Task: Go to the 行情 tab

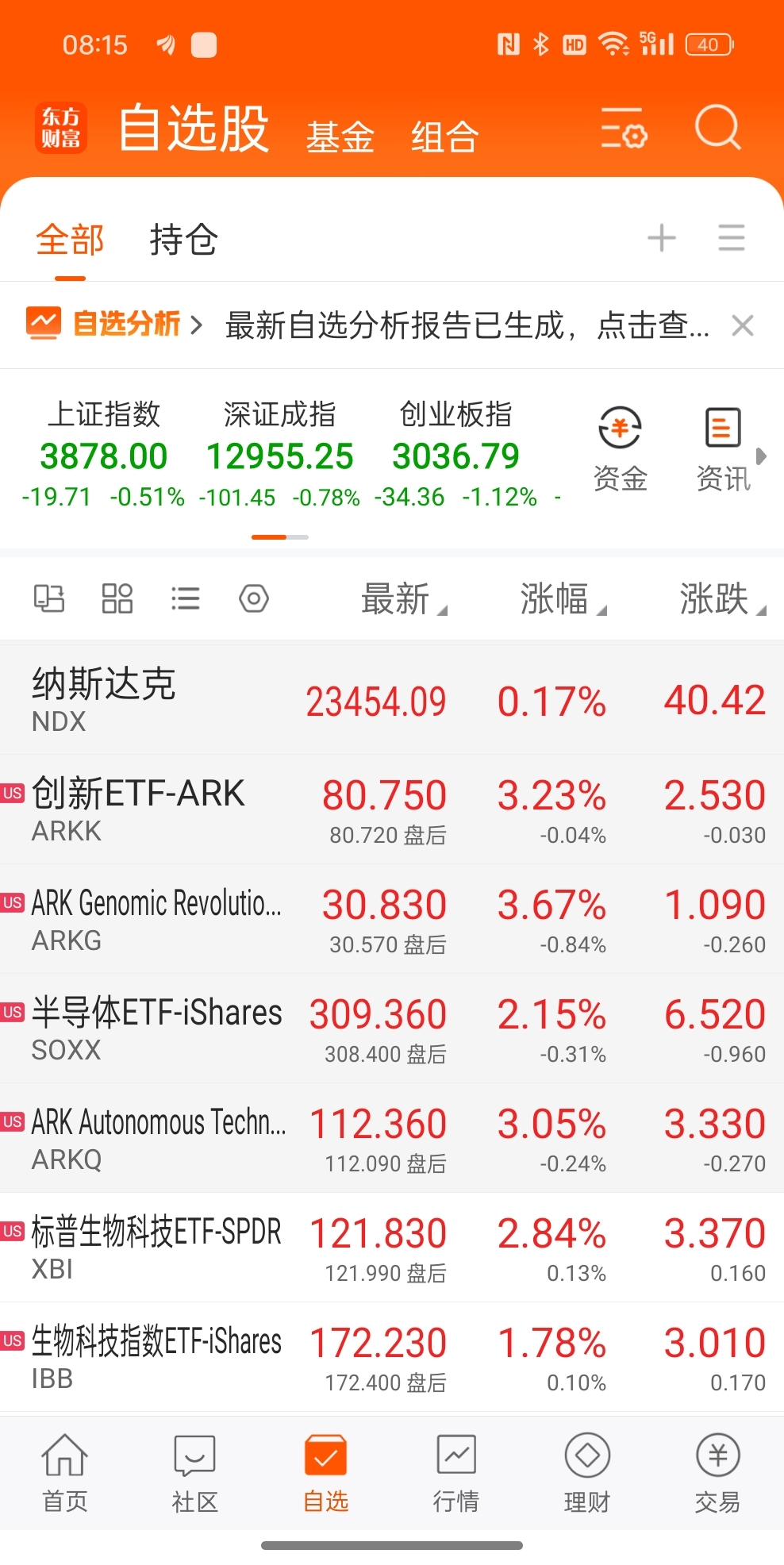Action: 456,1473
